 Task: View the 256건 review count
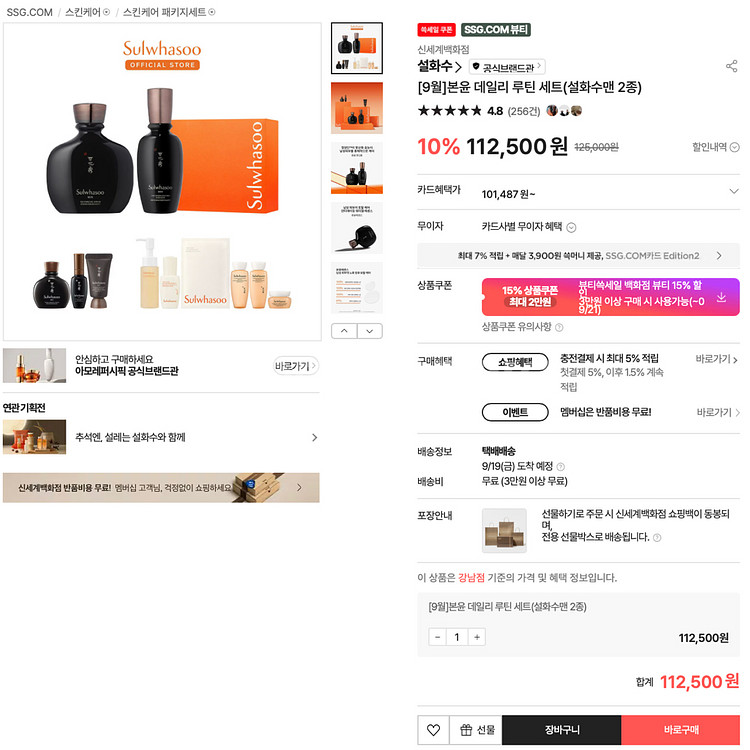(523, 111)
